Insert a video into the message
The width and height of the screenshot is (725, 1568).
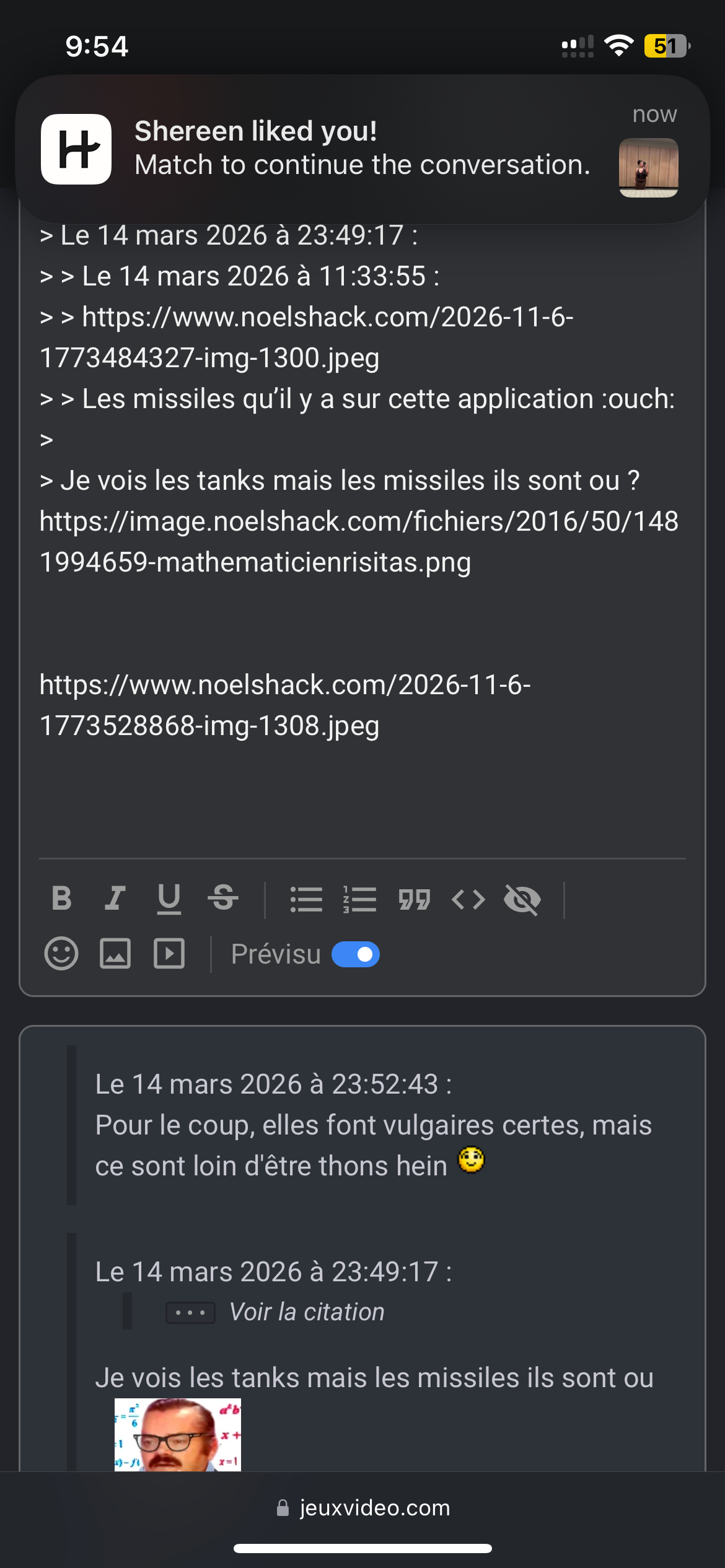[x=169, y=954]
